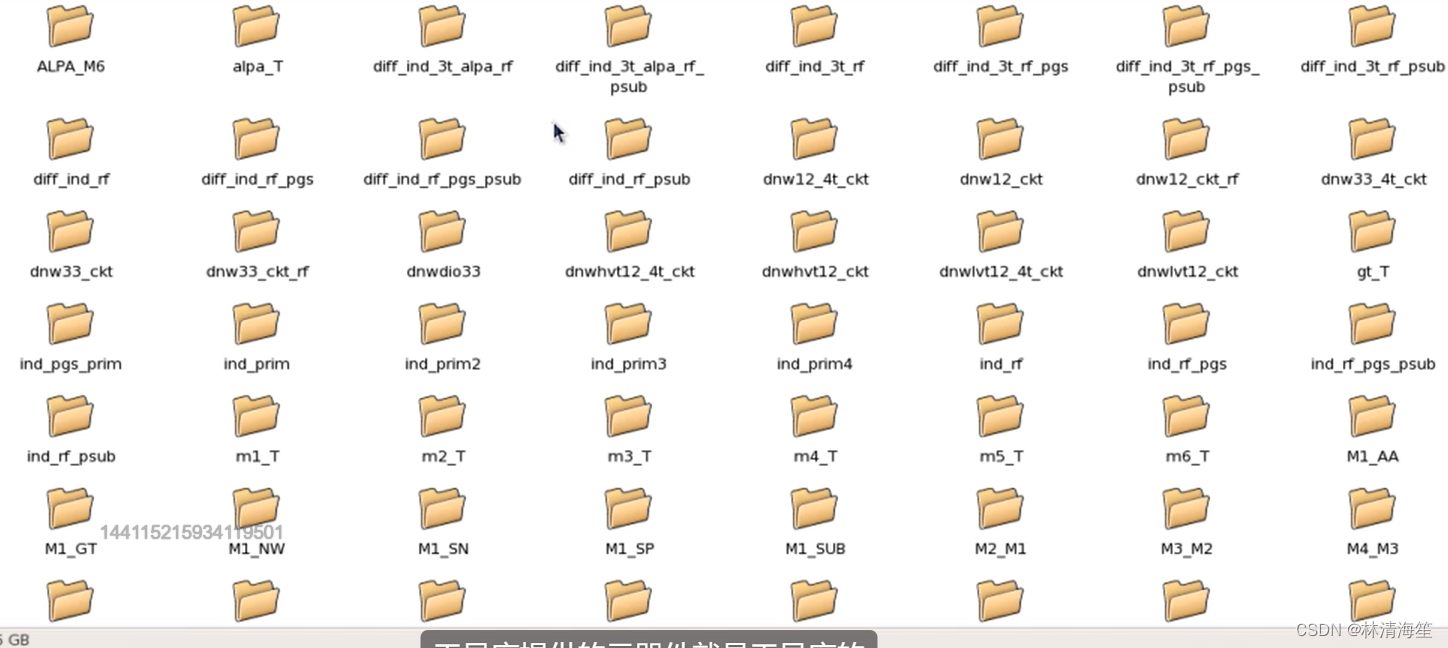Image resolution: width=1448 pixels, height=648 pixels.
Task: Open the dnwhvt12_ckt folder
Action: point(814,232)
